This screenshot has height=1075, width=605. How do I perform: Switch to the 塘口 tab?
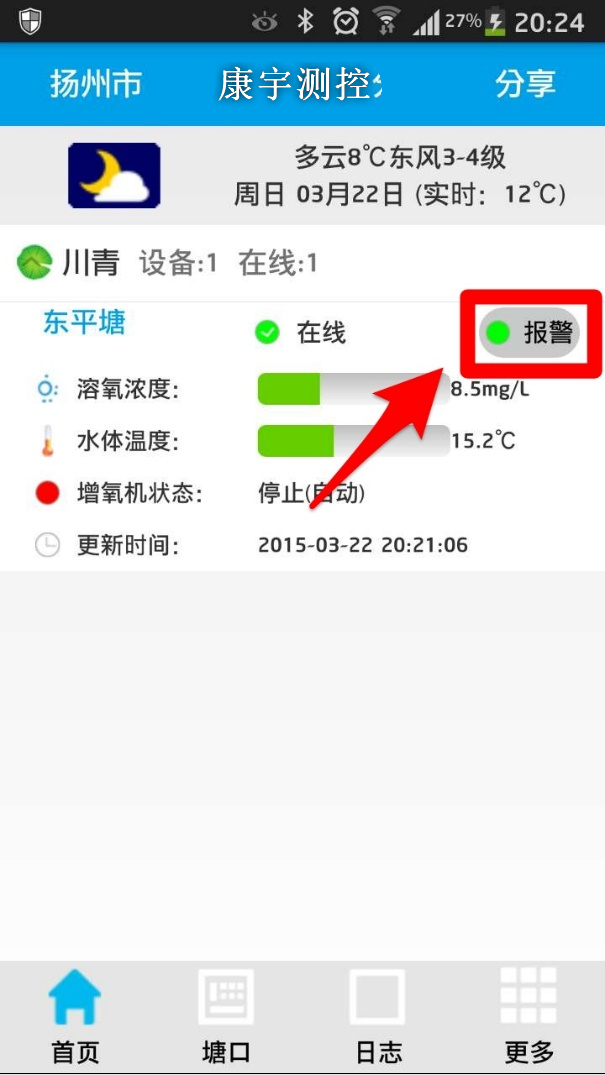(226, 1017)
